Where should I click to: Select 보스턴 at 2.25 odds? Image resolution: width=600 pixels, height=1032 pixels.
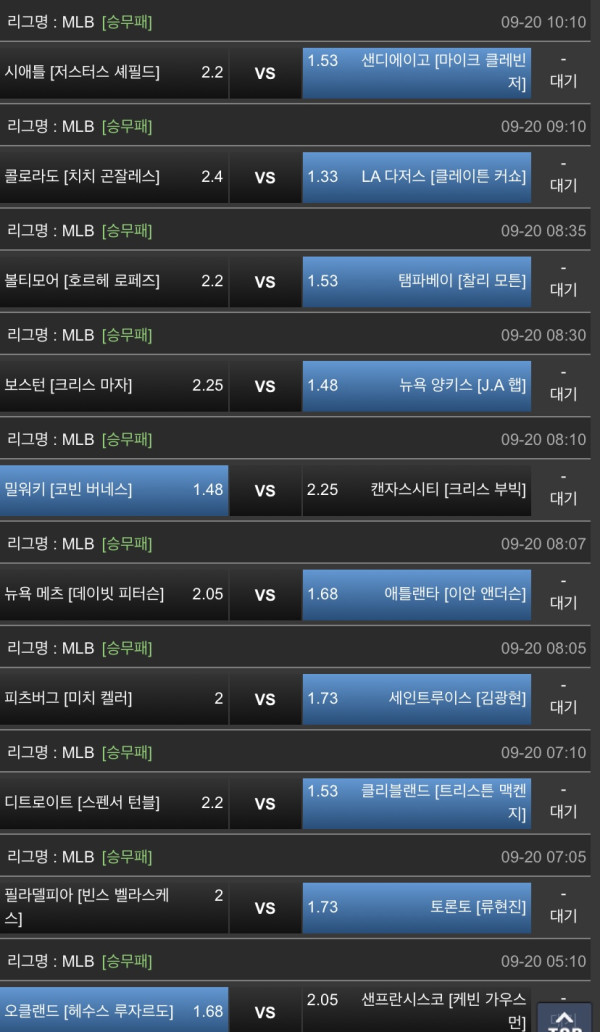114,386
